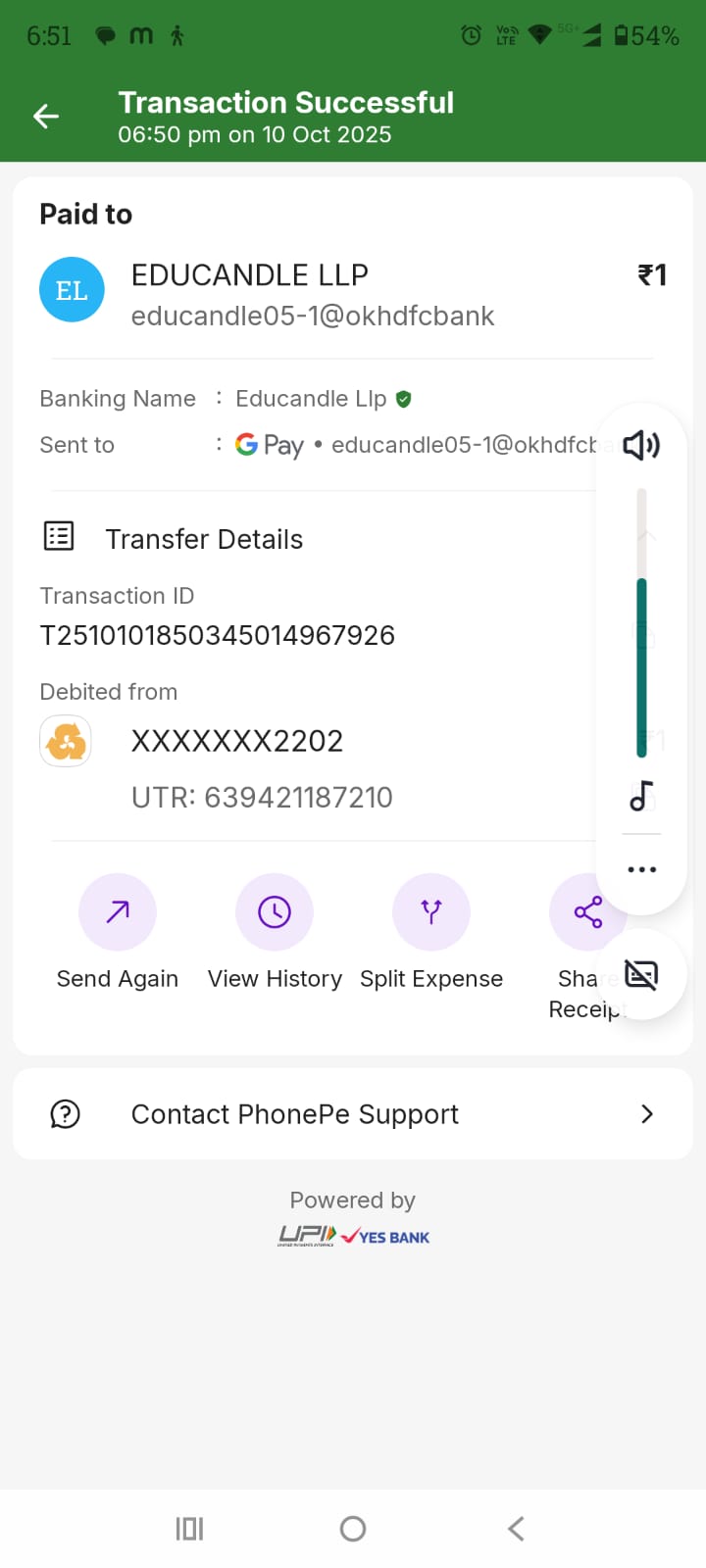Screen dimensions: 706x1568
Task: Tap Send Again to repeat payment
Action: (x=118, y=912)
